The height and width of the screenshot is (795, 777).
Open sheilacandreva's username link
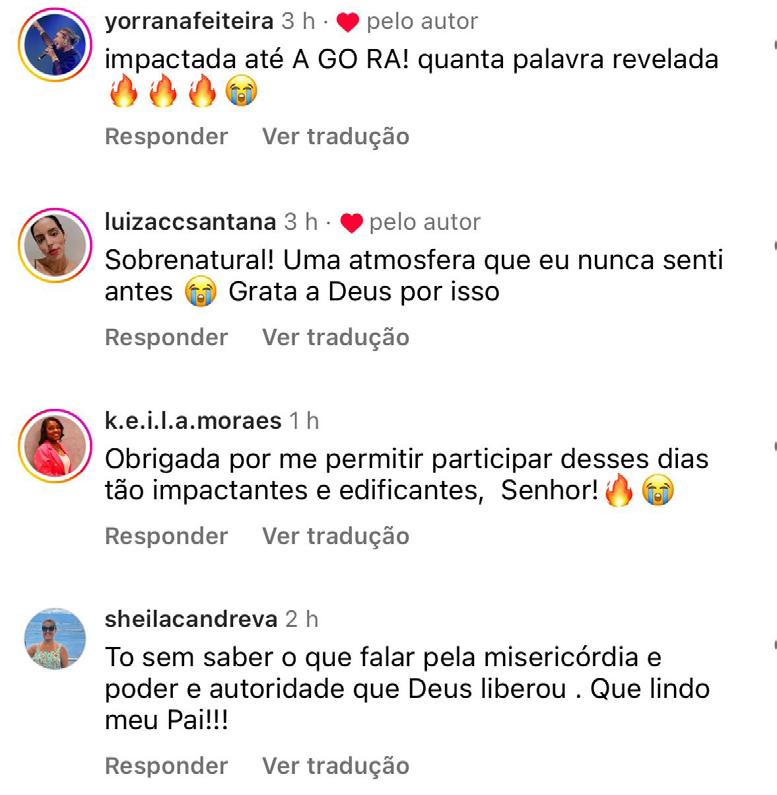(191, 619)
